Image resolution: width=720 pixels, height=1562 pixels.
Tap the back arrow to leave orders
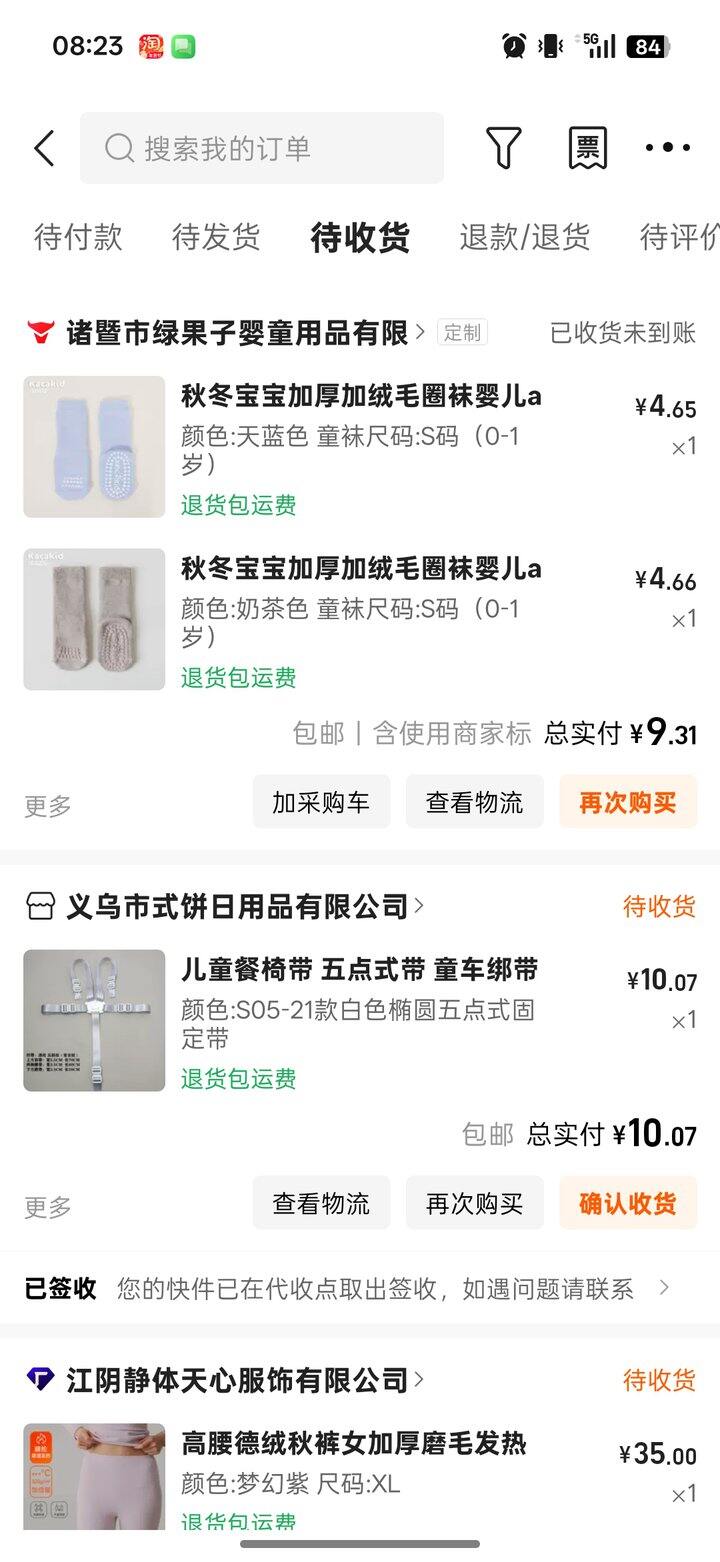click(x=42, y=147)
